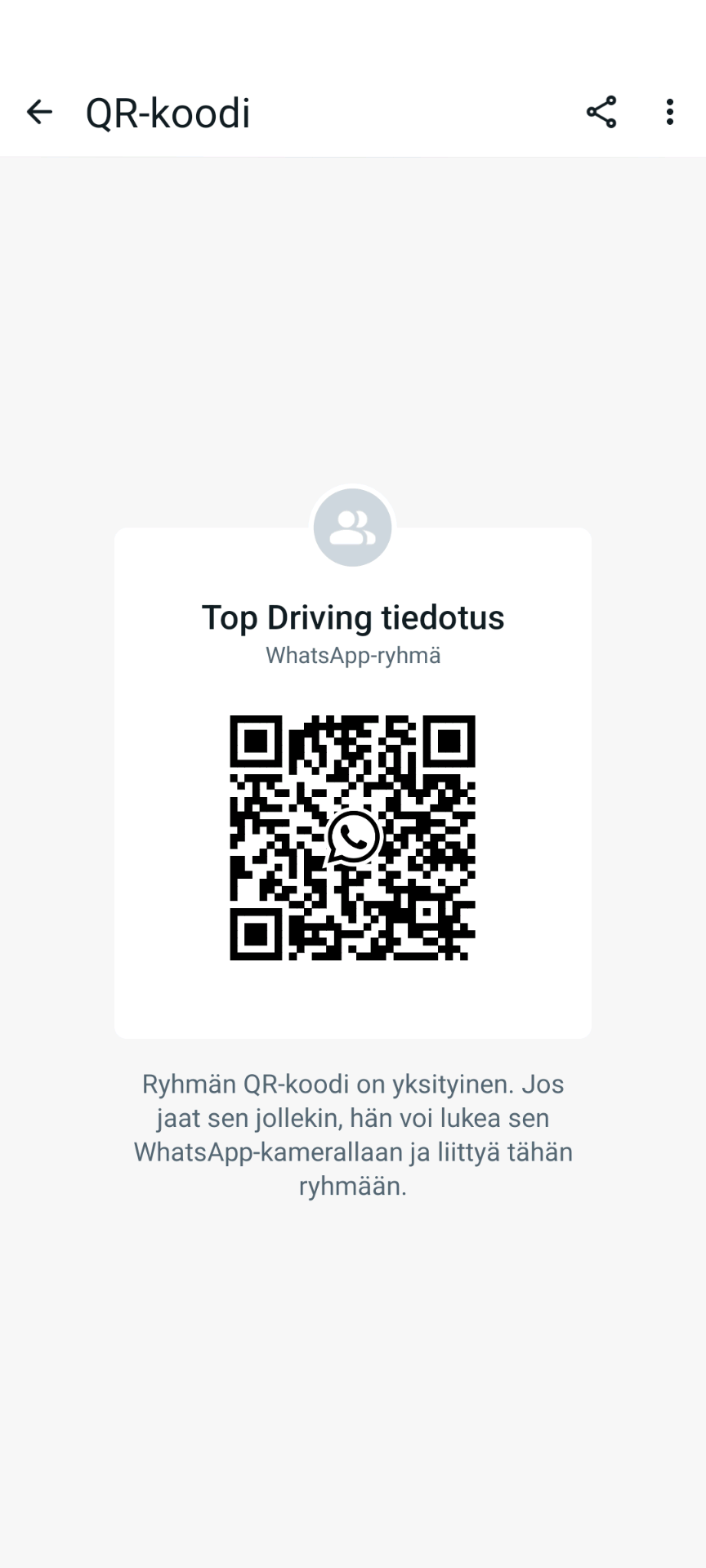Share the group QR code
Screen dimensions: 706x1568
click(601, 112)
